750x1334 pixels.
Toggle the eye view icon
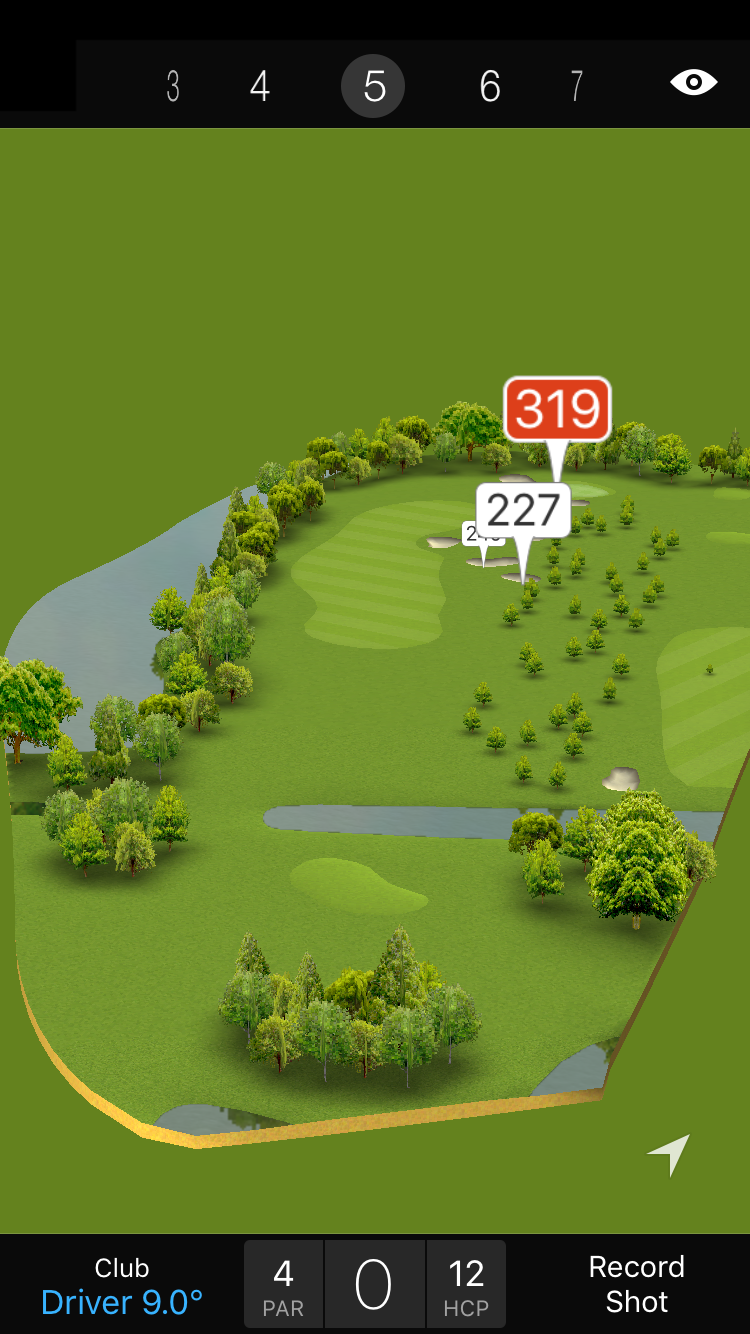[693, 83]
